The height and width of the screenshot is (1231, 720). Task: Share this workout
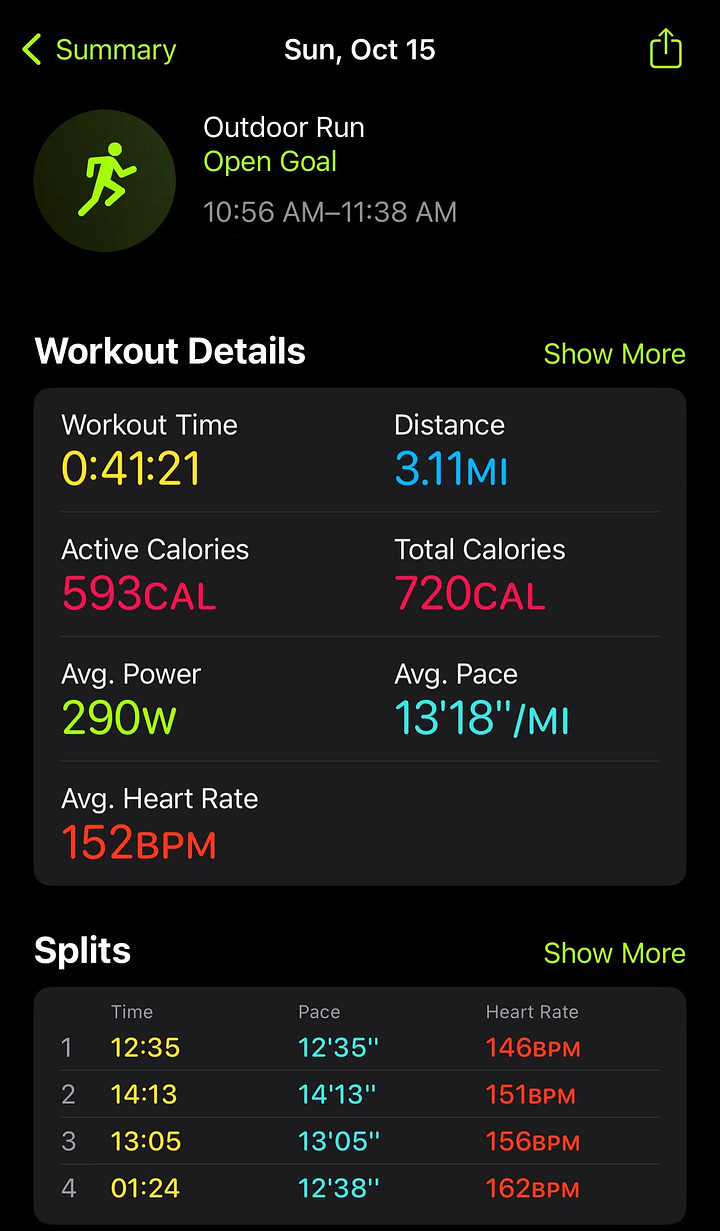pyautogui.click(x=665, y=48)
